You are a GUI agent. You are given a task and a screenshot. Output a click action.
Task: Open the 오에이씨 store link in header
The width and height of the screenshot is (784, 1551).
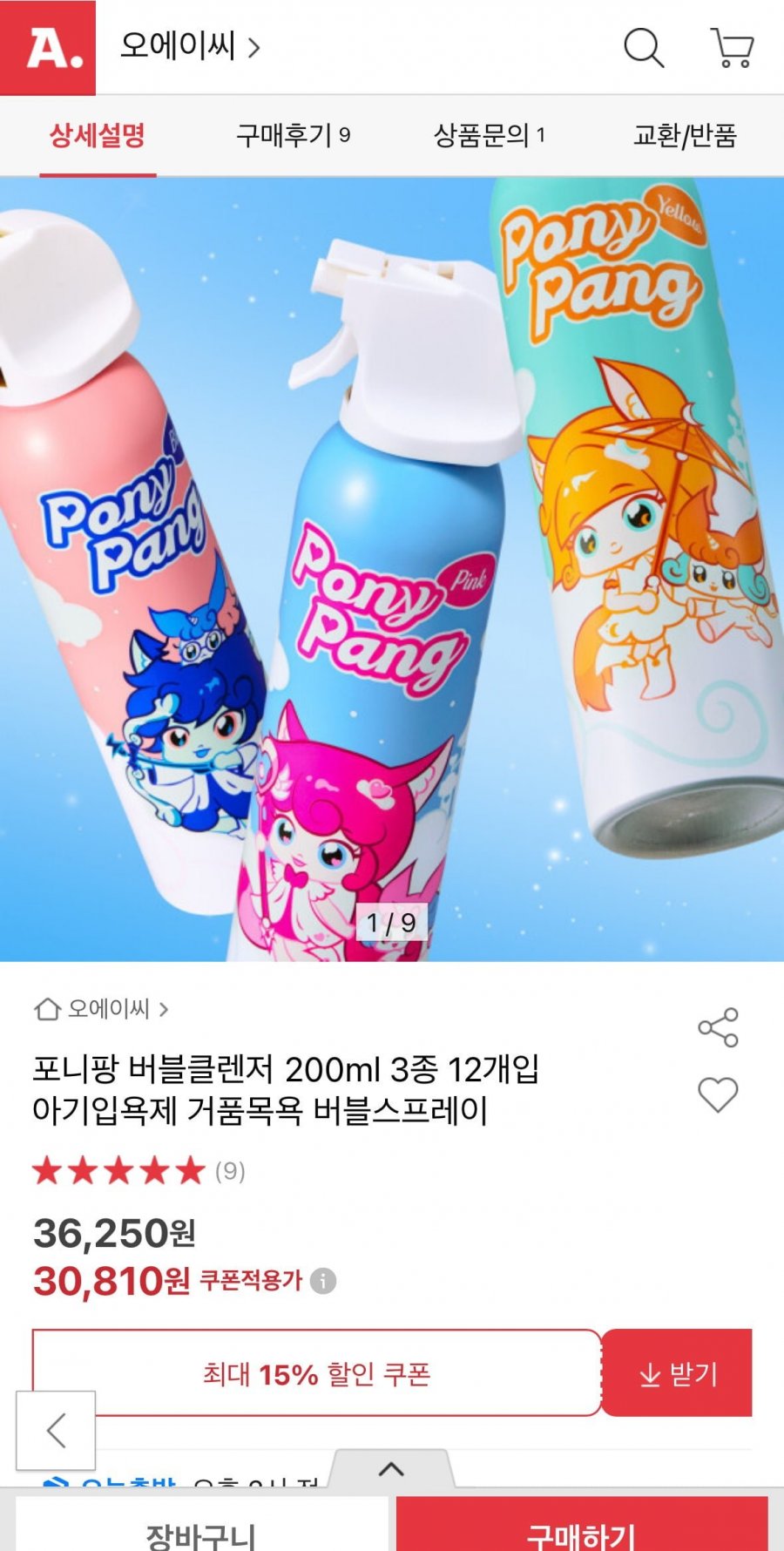(x=190, y=46)
